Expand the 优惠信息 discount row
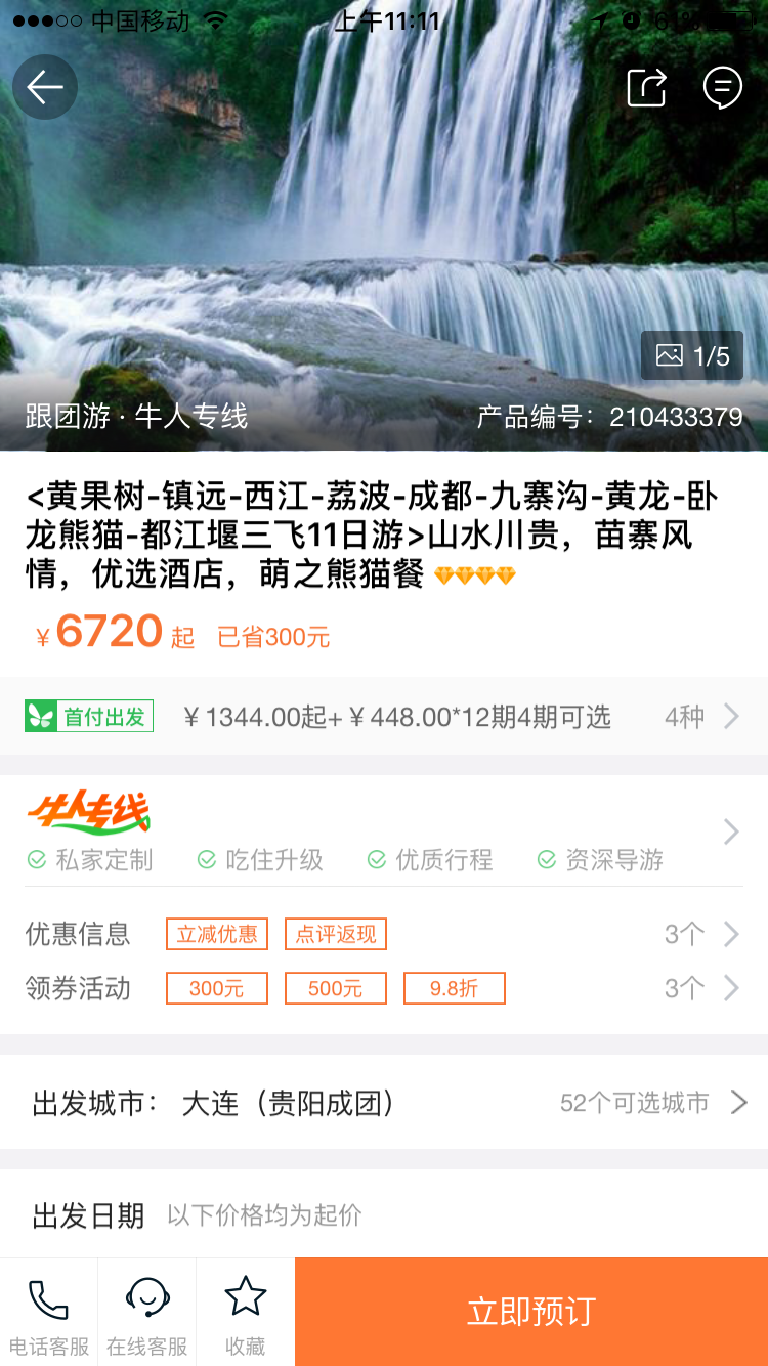This screenshot has width=768, height=1366. [x=384, y=934]
